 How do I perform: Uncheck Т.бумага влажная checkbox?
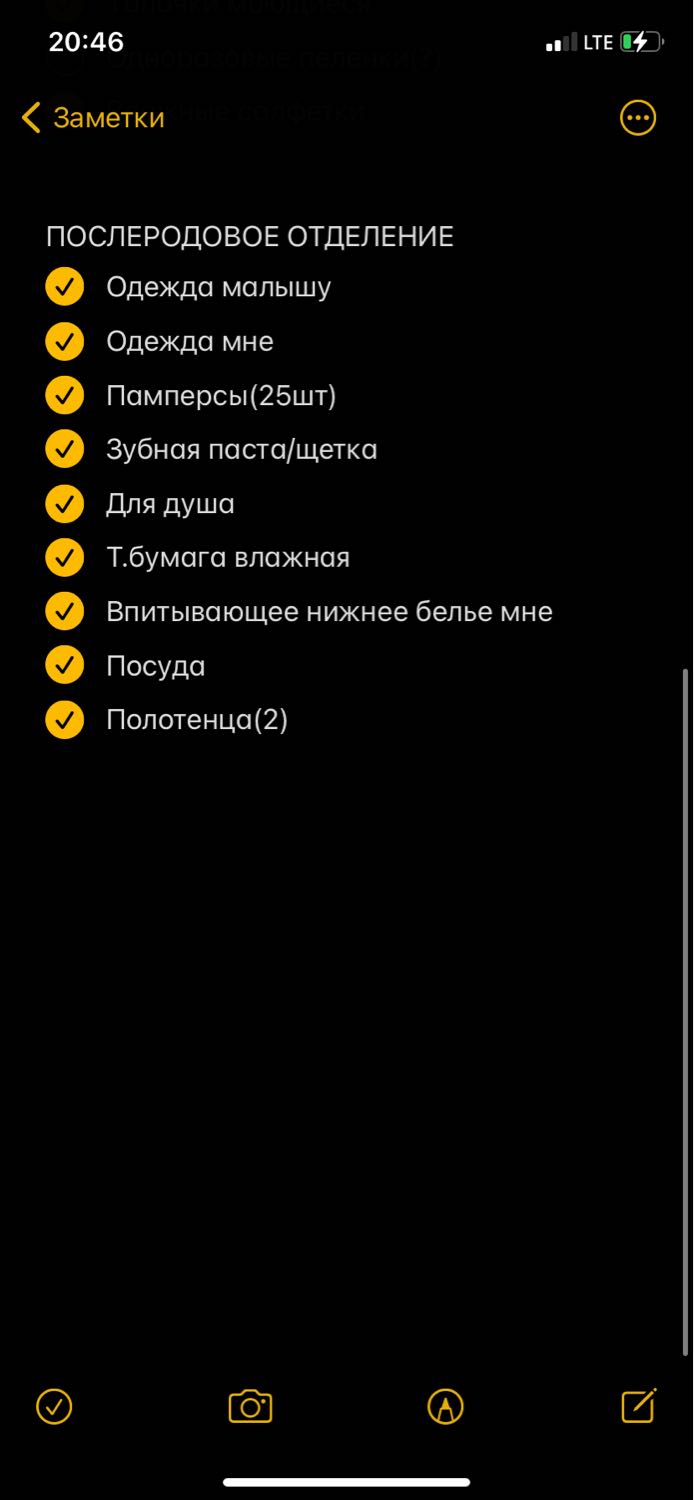(x=64, y=558)
